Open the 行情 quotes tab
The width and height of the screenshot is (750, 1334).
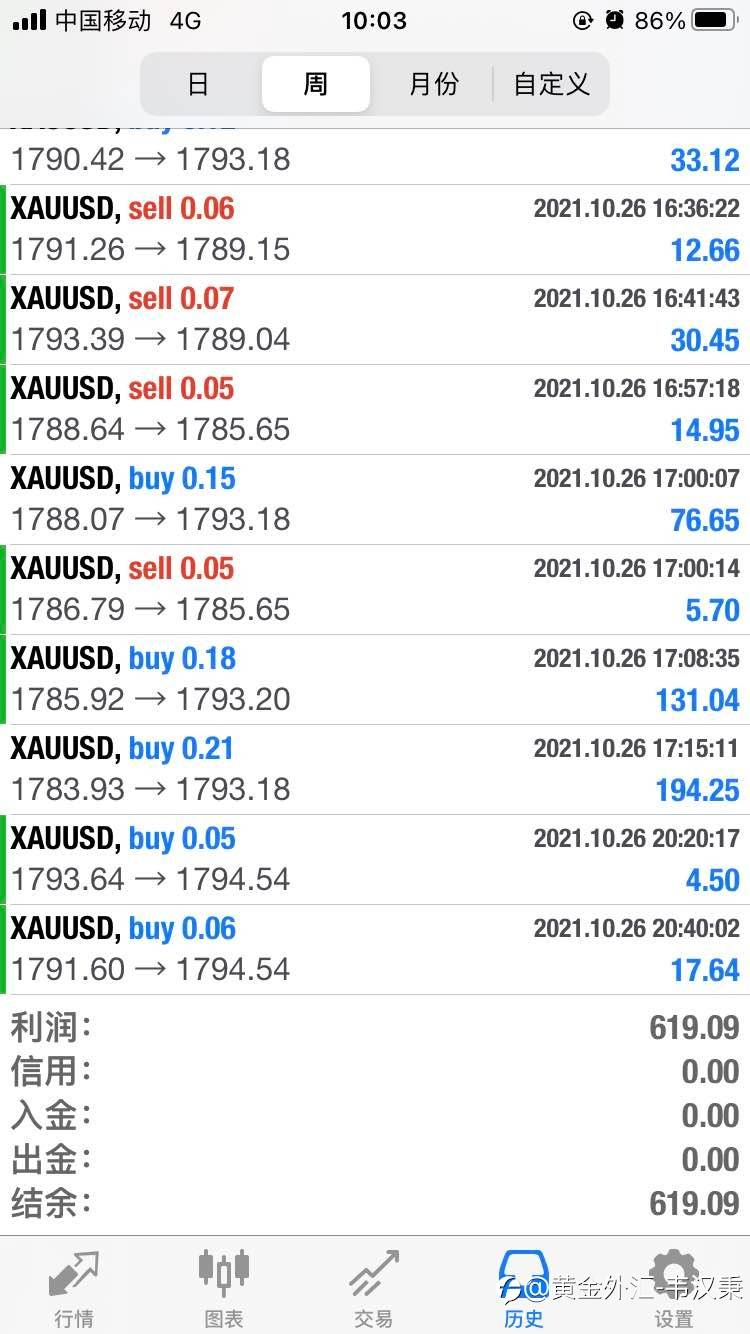tap(75, 1288)
